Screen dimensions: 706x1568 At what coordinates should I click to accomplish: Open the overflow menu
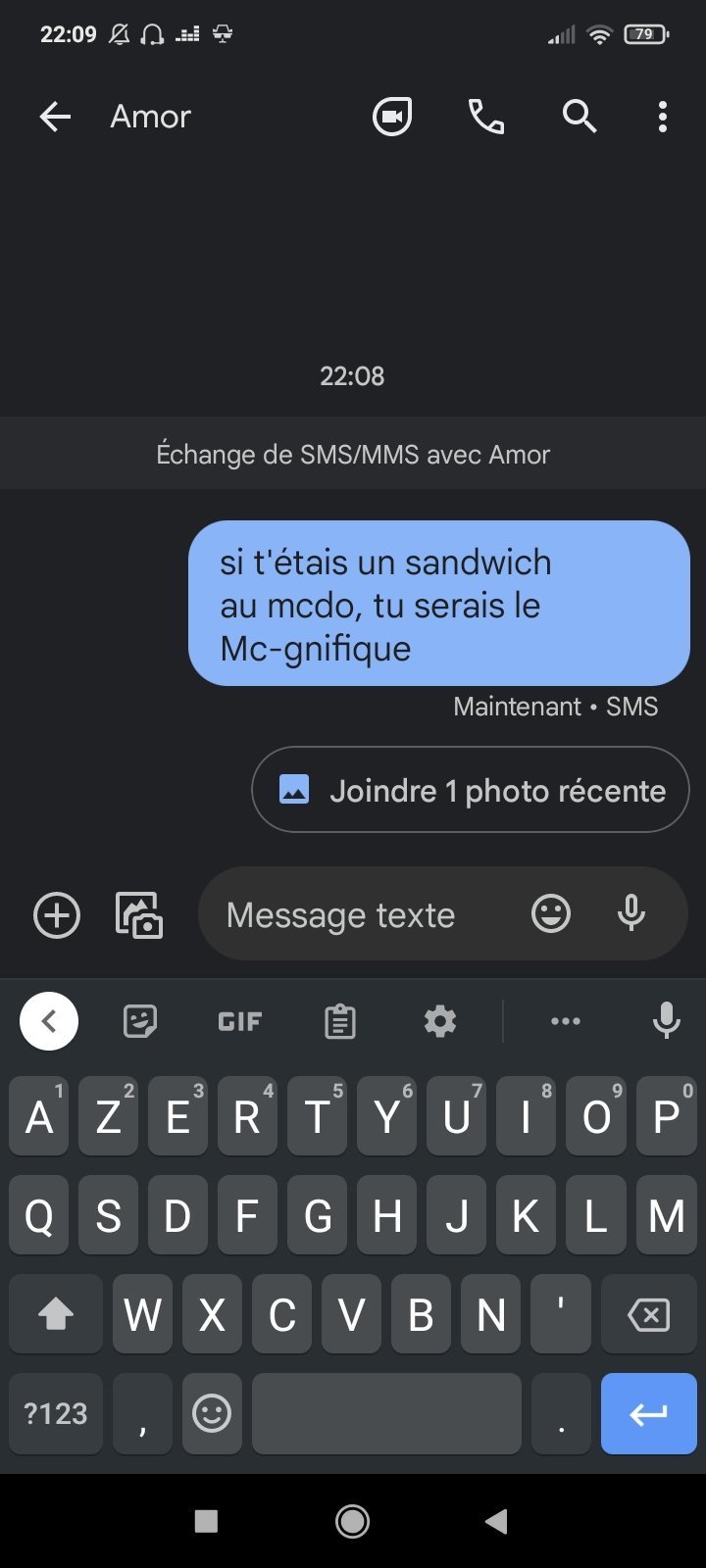[663, 117]
